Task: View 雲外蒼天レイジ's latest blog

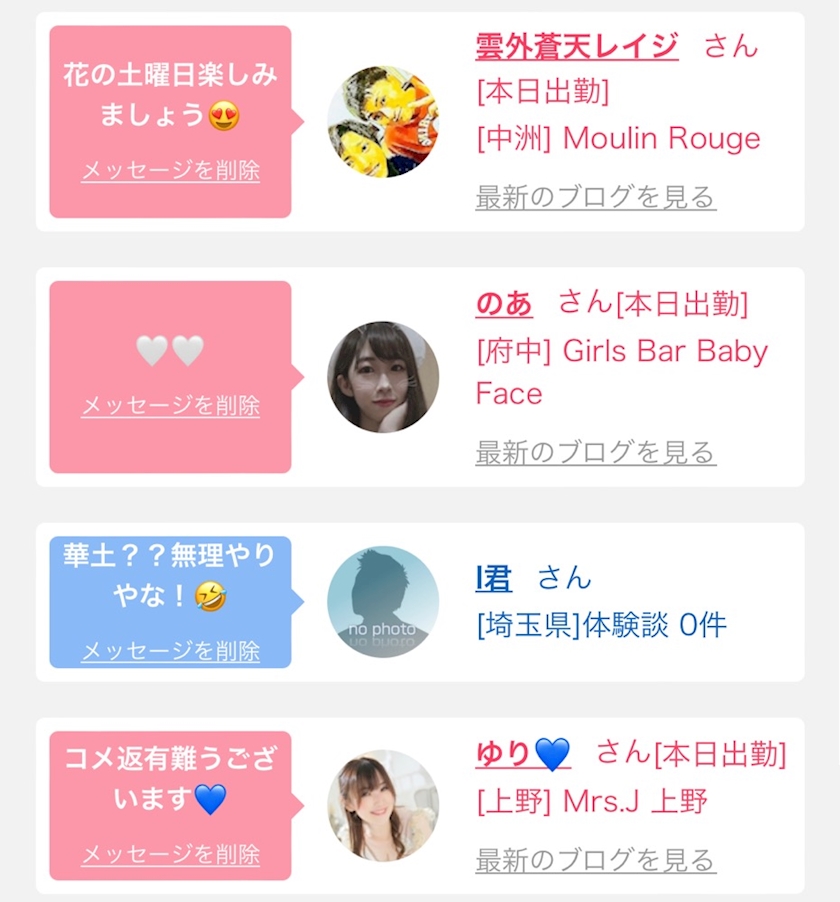Action: coord(595,197)
